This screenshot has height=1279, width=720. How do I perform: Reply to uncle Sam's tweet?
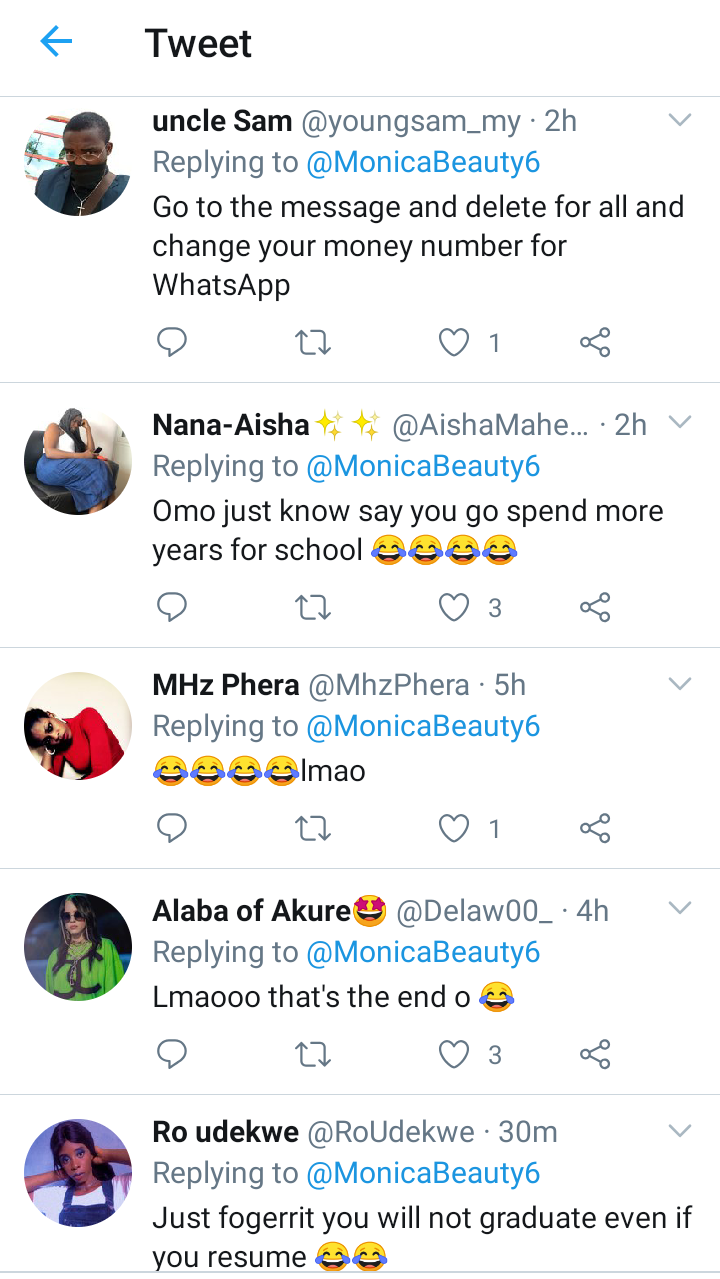pyautogui.click(x=173, y=343)
